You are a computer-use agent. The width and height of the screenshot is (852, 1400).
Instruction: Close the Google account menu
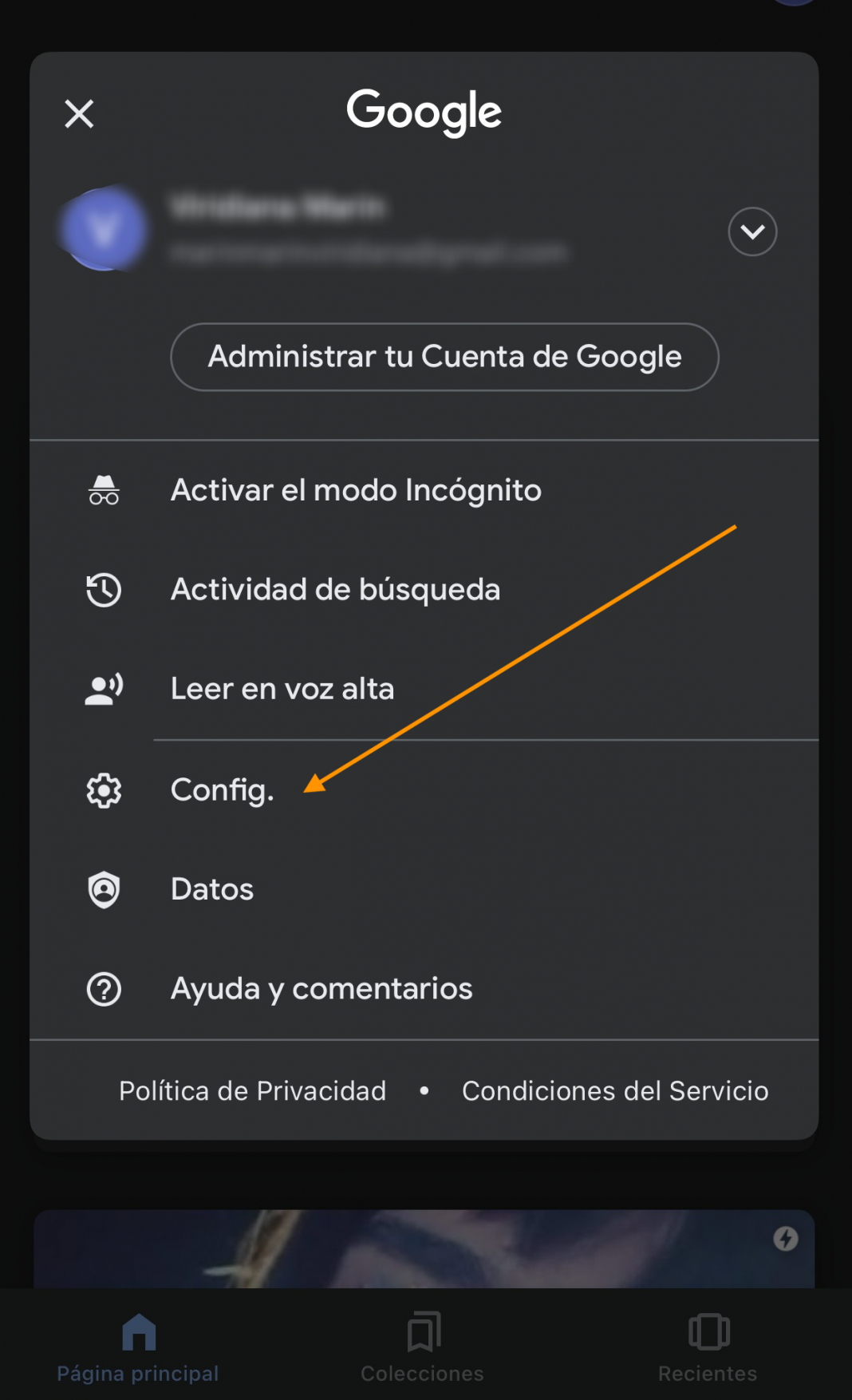click(79, 113)
